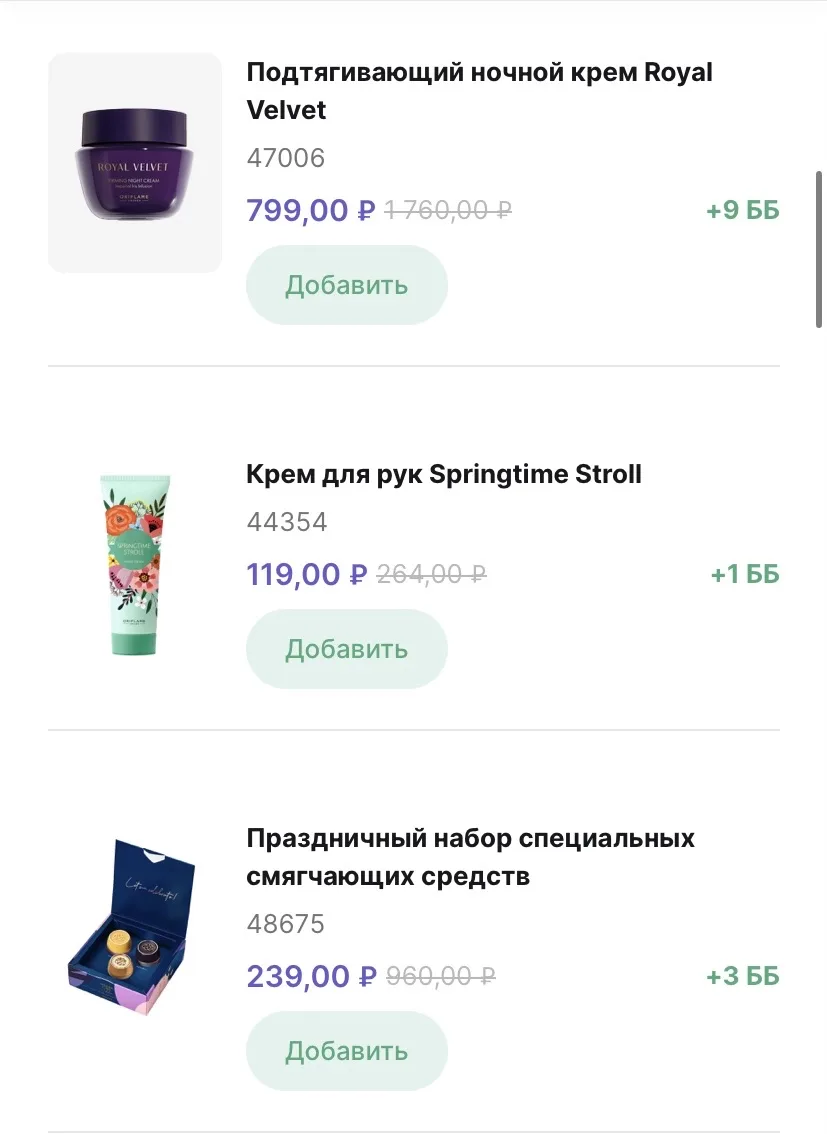Add Springtime Stroll hand cream to cart
The height and width of the screenshot is (1134, 827).
click(346, 649)
